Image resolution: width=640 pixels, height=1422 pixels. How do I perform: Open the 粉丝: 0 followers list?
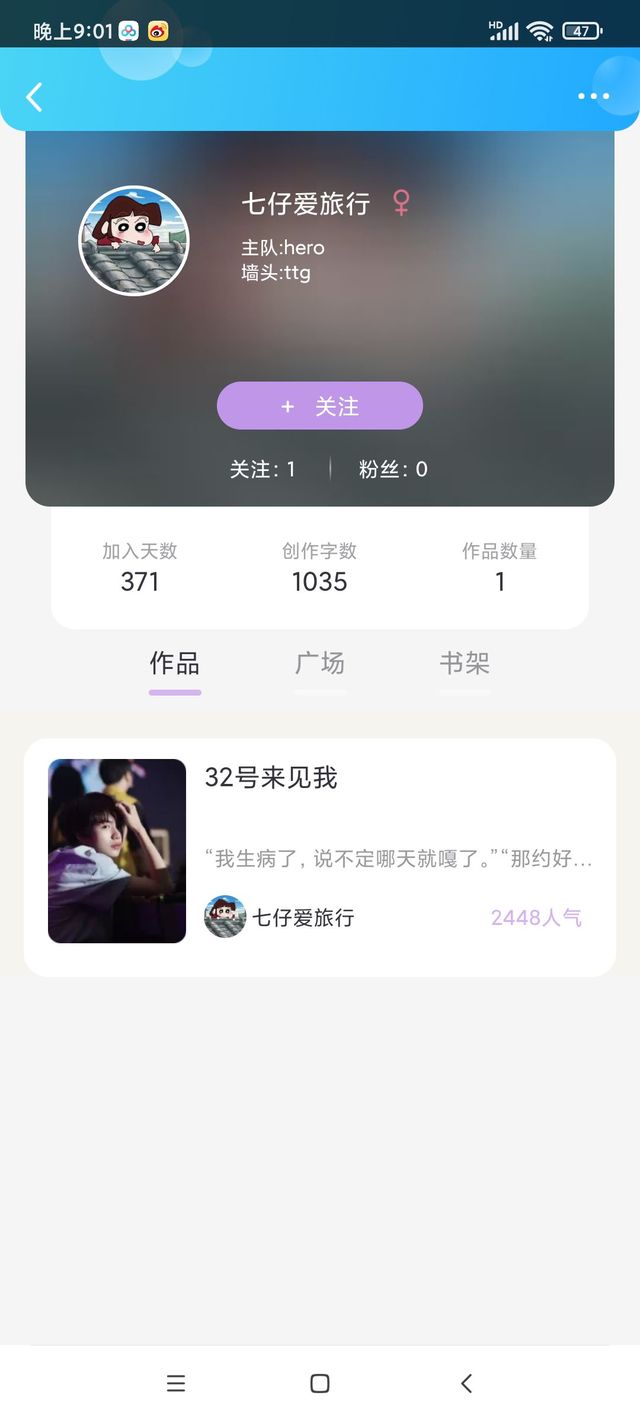pyautogui.click(x=393, y=469)
